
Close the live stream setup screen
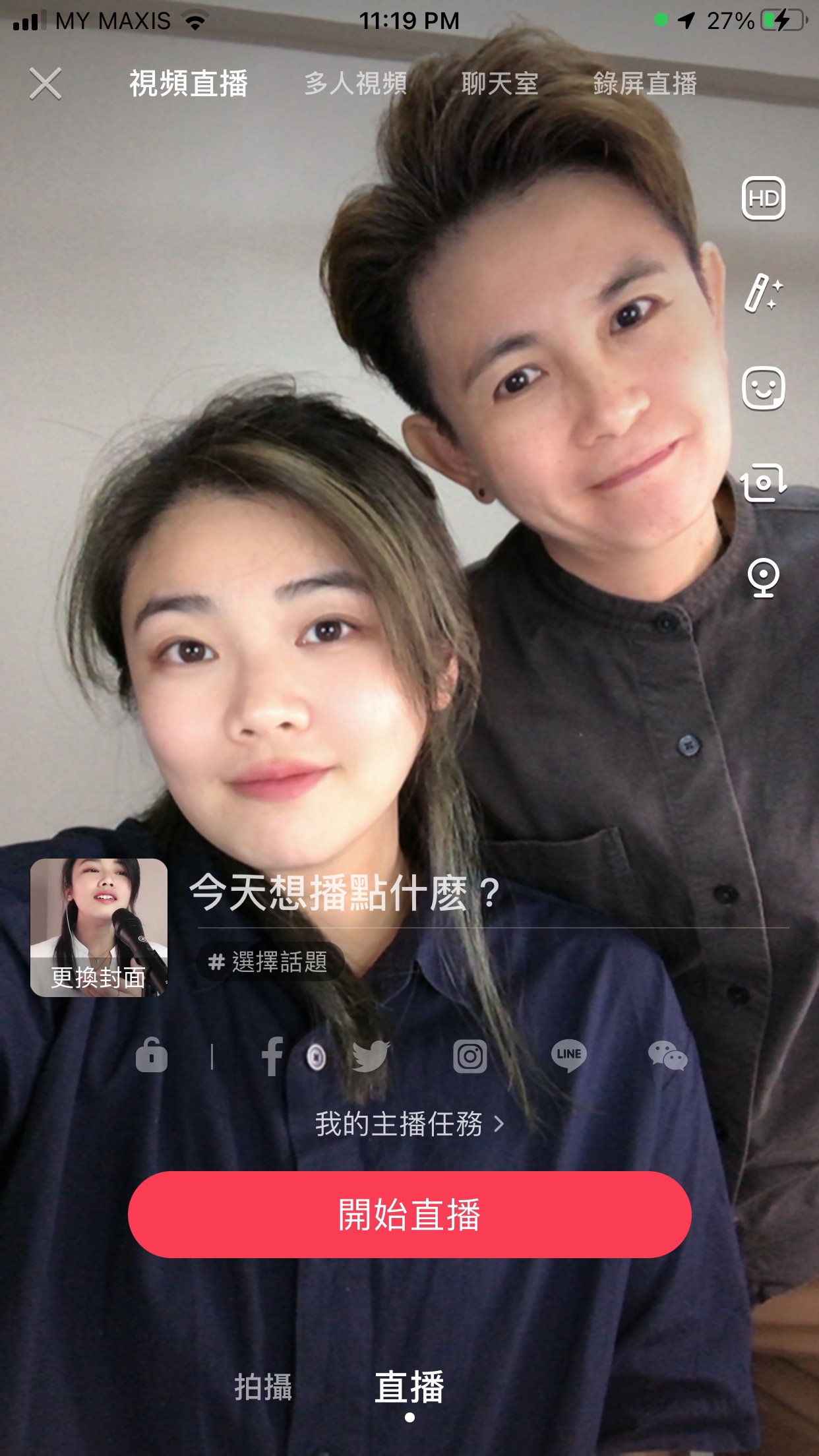coord(45,84)
